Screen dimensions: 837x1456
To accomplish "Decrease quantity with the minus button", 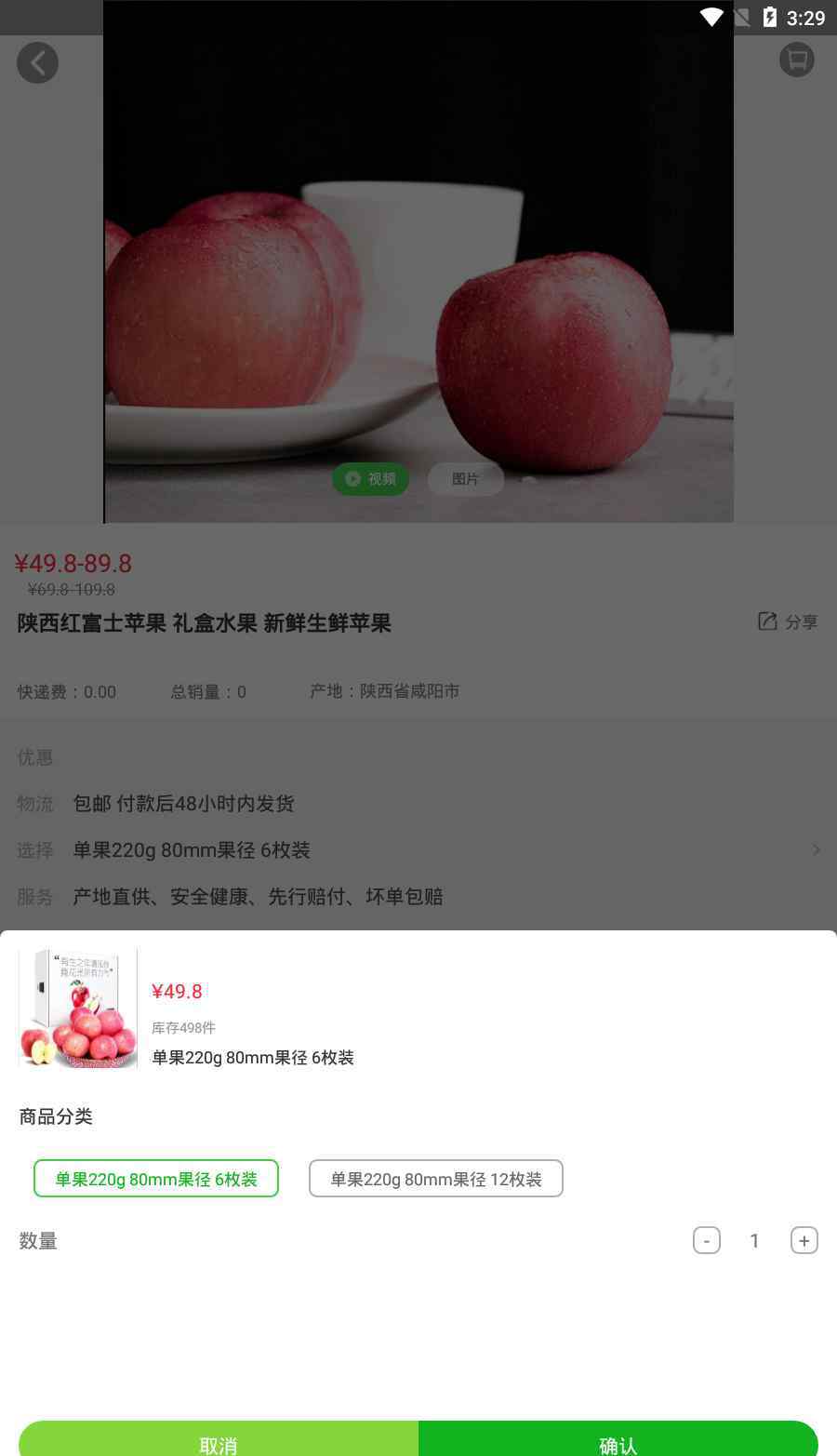I will click(x=706, y=1240).
